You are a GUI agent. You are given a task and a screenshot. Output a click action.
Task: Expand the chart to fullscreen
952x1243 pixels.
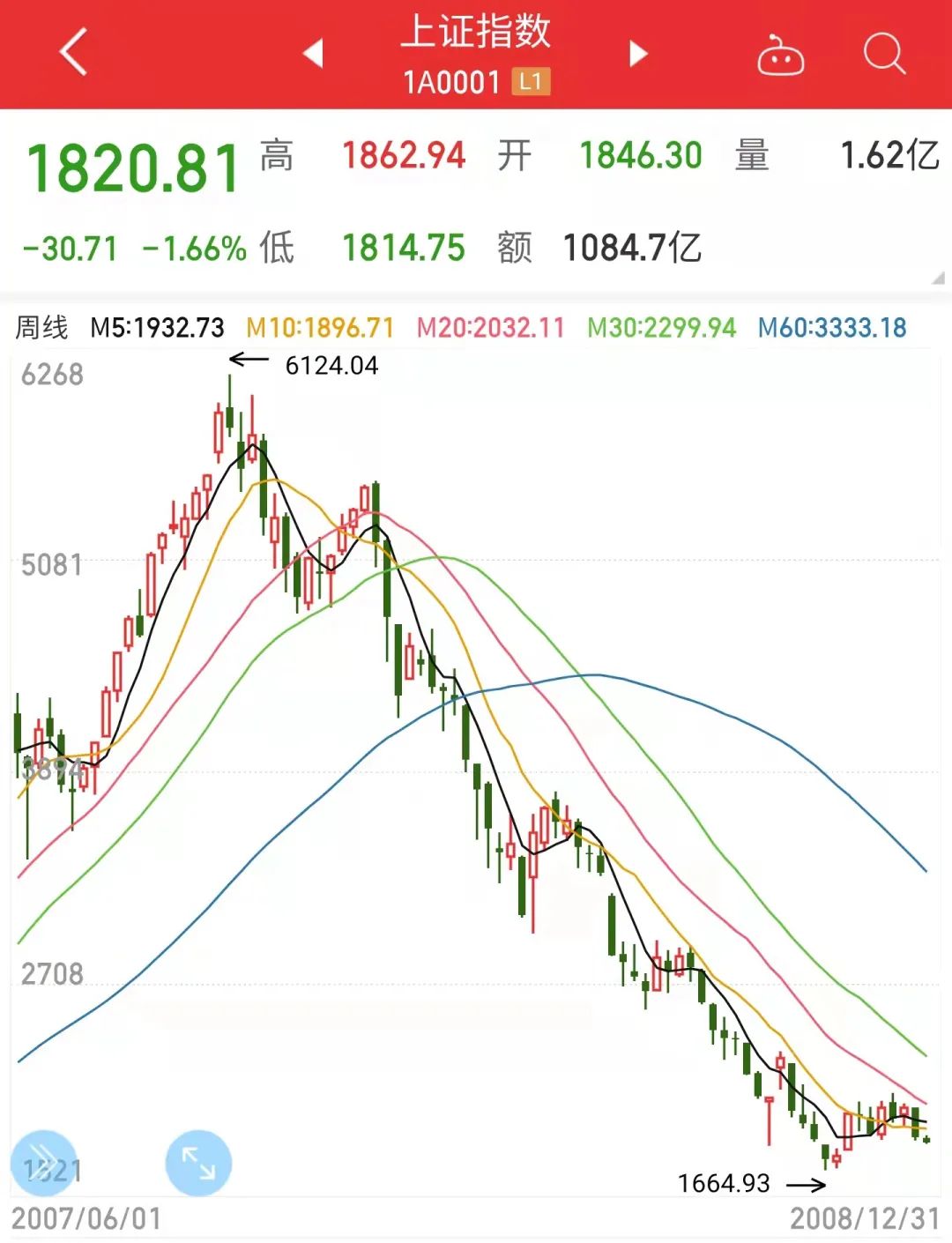[x=198, y=1163]
